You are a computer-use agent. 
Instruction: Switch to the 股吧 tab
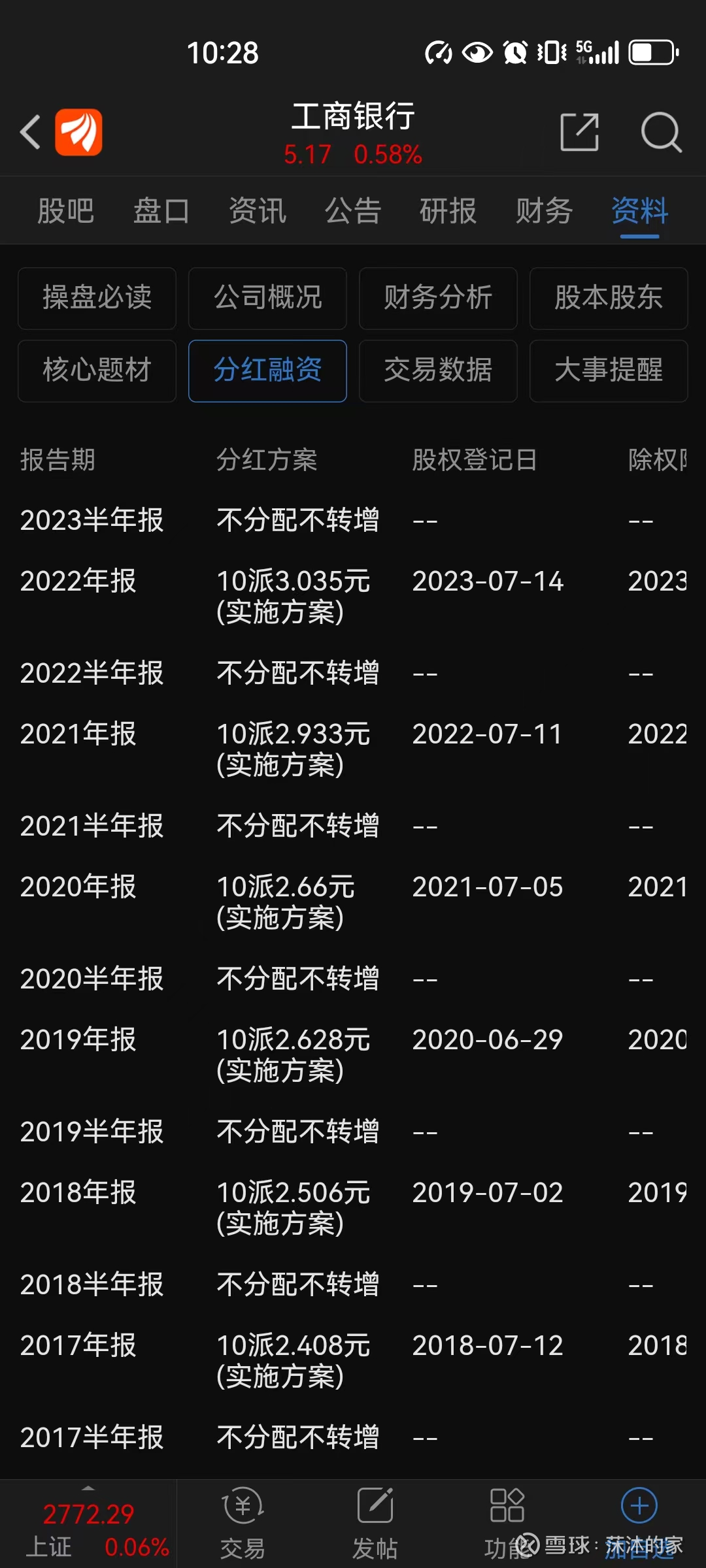tap(65, 211)
